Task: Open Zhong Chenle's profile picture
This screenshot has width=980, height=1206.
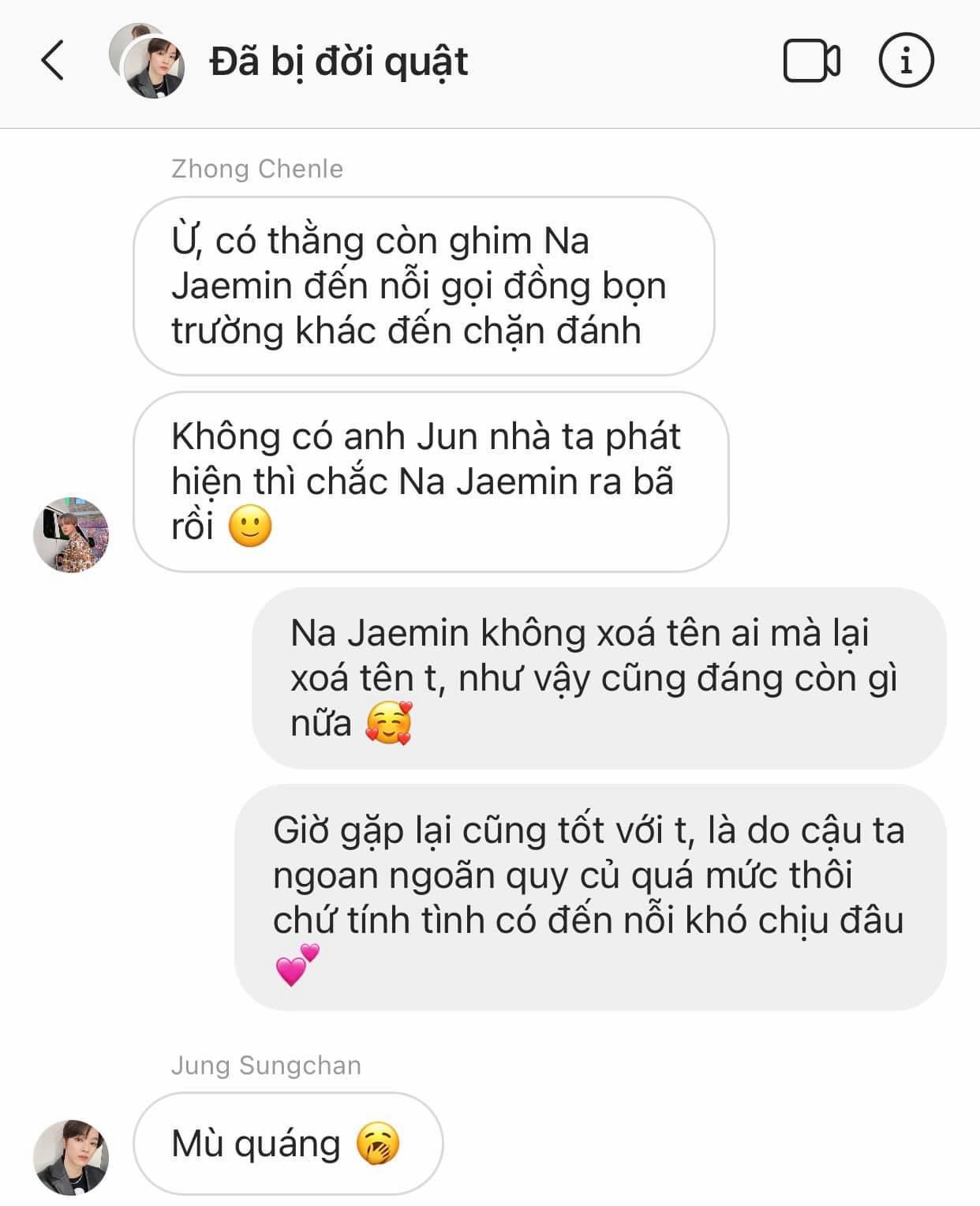Action: pyautogui.click(x=71, y=534)
